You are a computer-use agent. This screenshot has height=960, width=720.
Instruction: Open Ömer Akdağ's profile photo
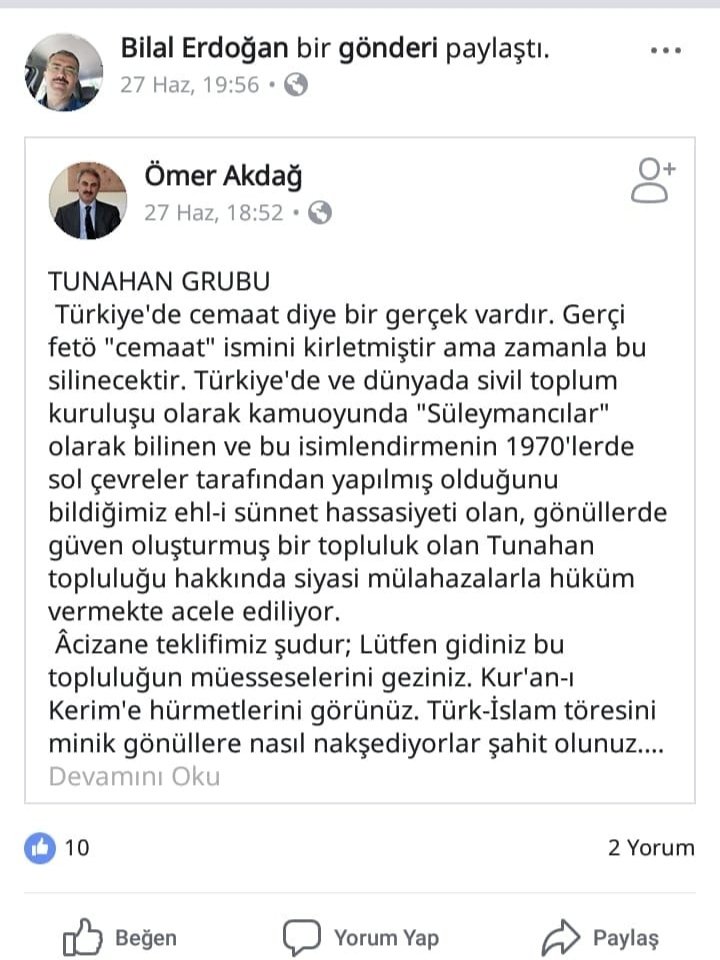[x=88, y=200]
